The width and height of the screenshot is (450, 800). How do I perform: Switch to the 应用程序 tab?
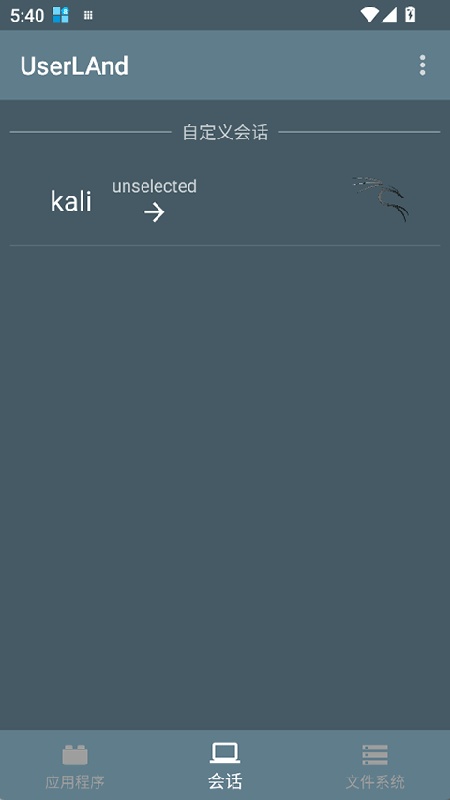click(x=75, y=765)
